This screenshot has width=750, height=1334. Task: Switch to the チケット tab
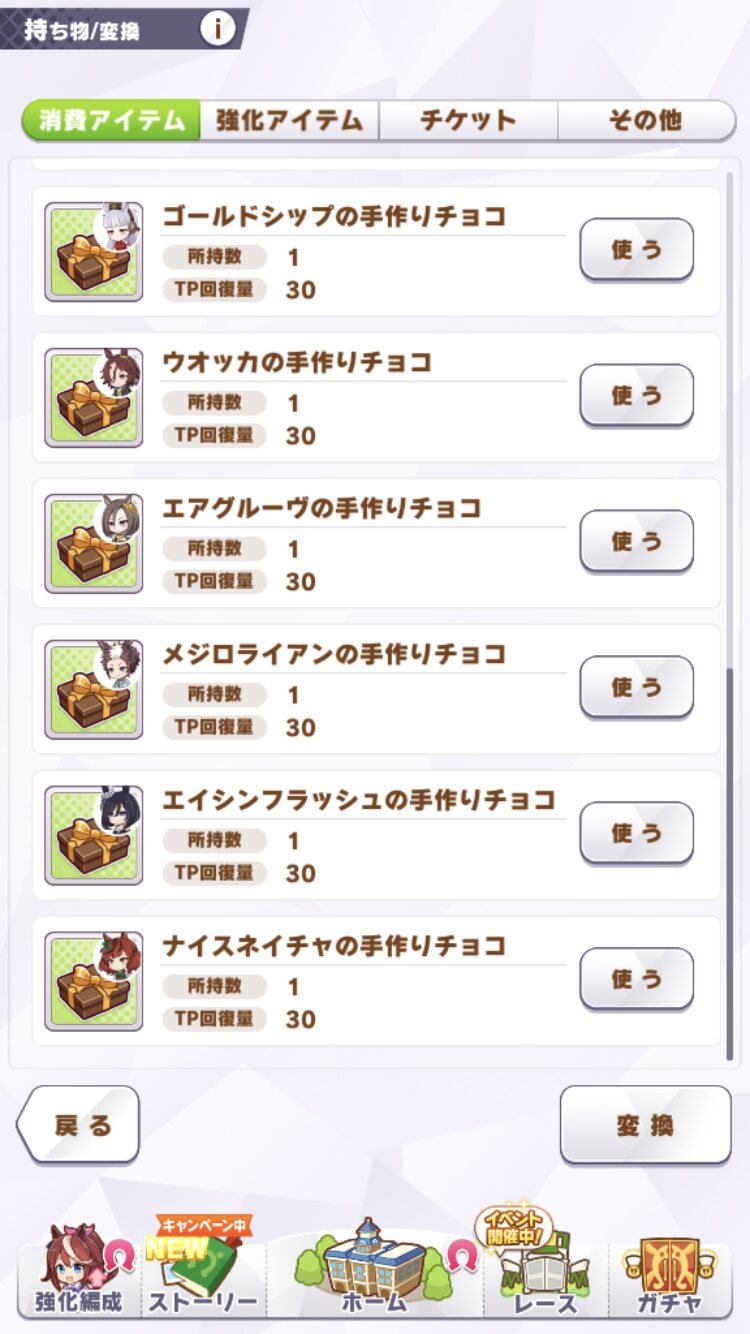tap(468, 121)
